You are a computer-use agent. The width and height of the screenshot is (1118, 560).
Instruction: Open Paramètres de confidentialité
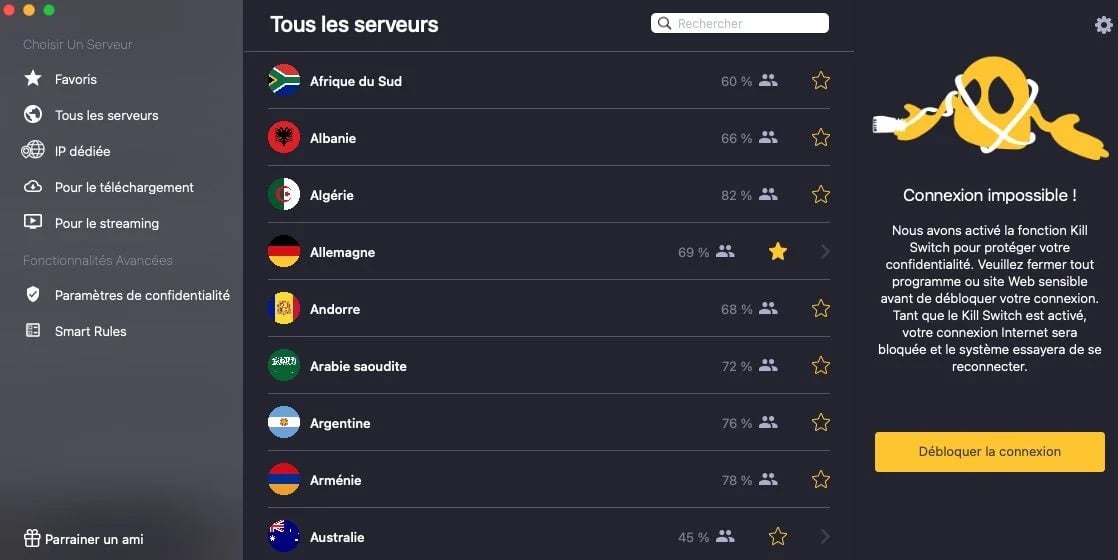[x=142, y=295]
